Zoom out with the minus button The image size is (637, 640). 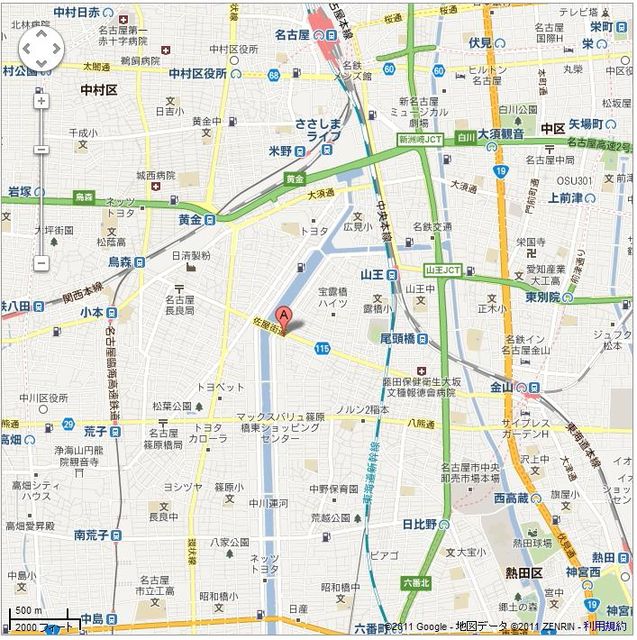[x=41, y=264]
